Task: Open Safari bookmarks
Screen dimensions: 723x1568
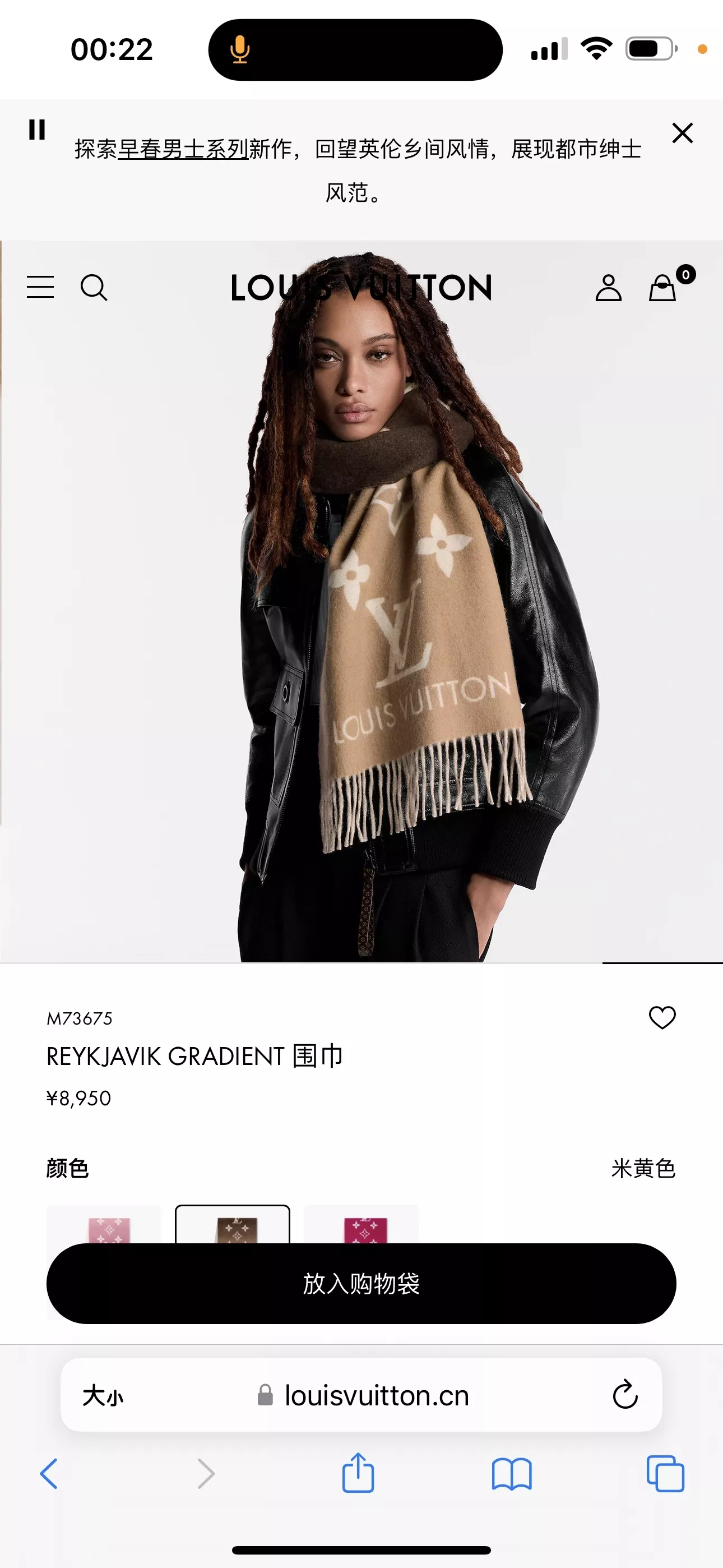Action: (x=512, y=1474)
